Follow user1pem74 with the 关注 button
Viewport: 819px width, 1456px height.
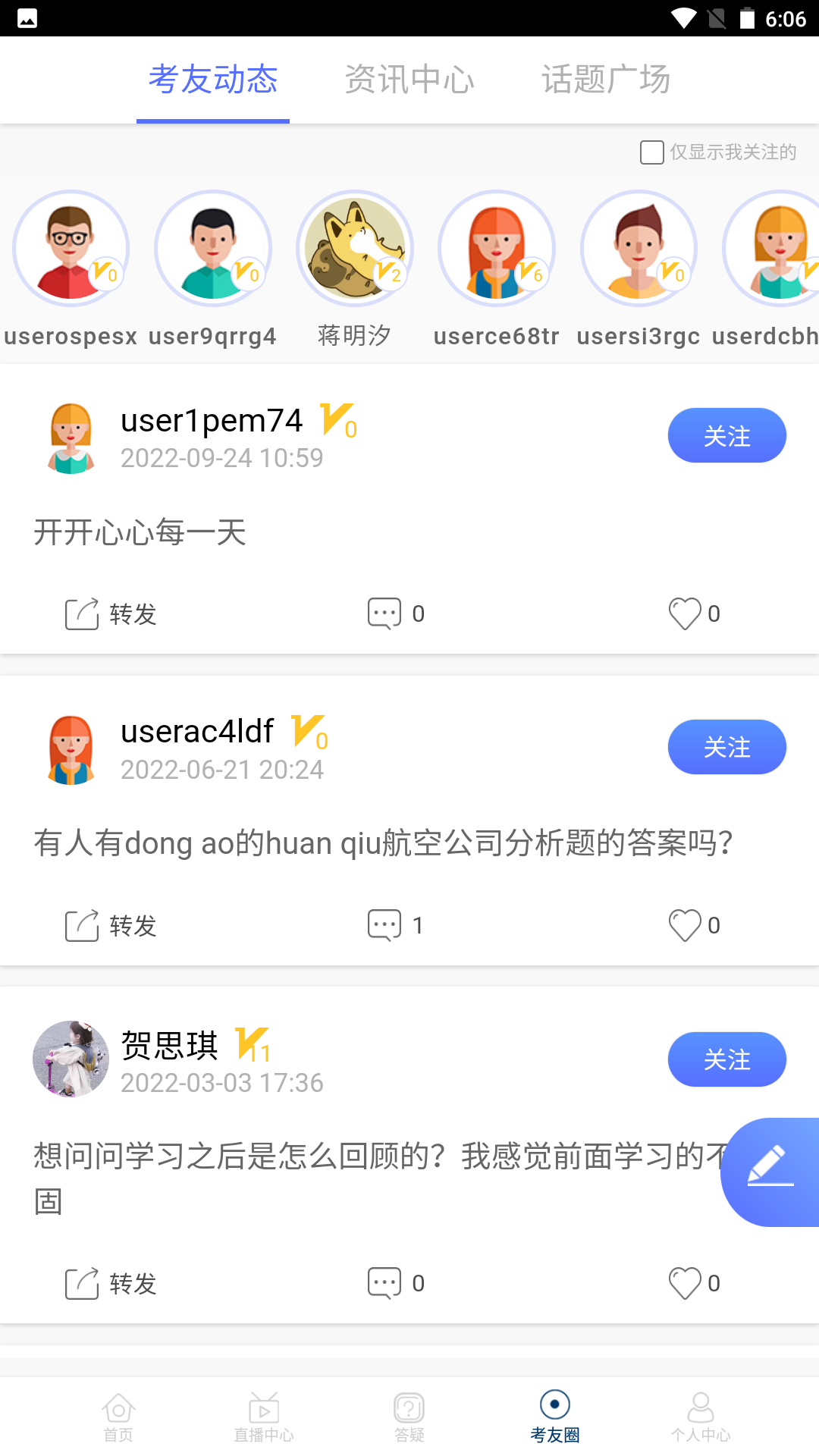click(726, 435)
